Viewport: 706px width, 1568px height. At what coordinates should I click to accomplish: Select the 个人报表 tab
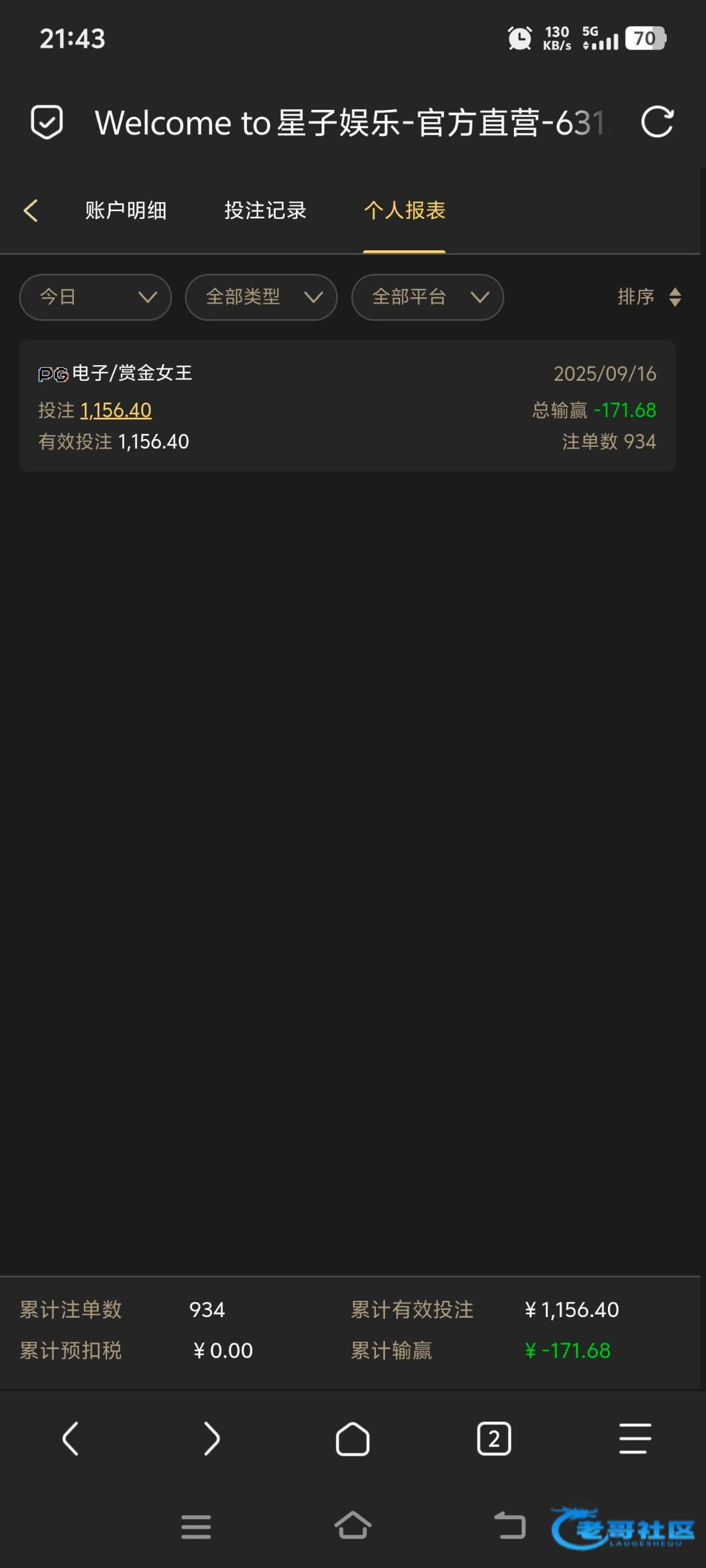pos(404,210)
